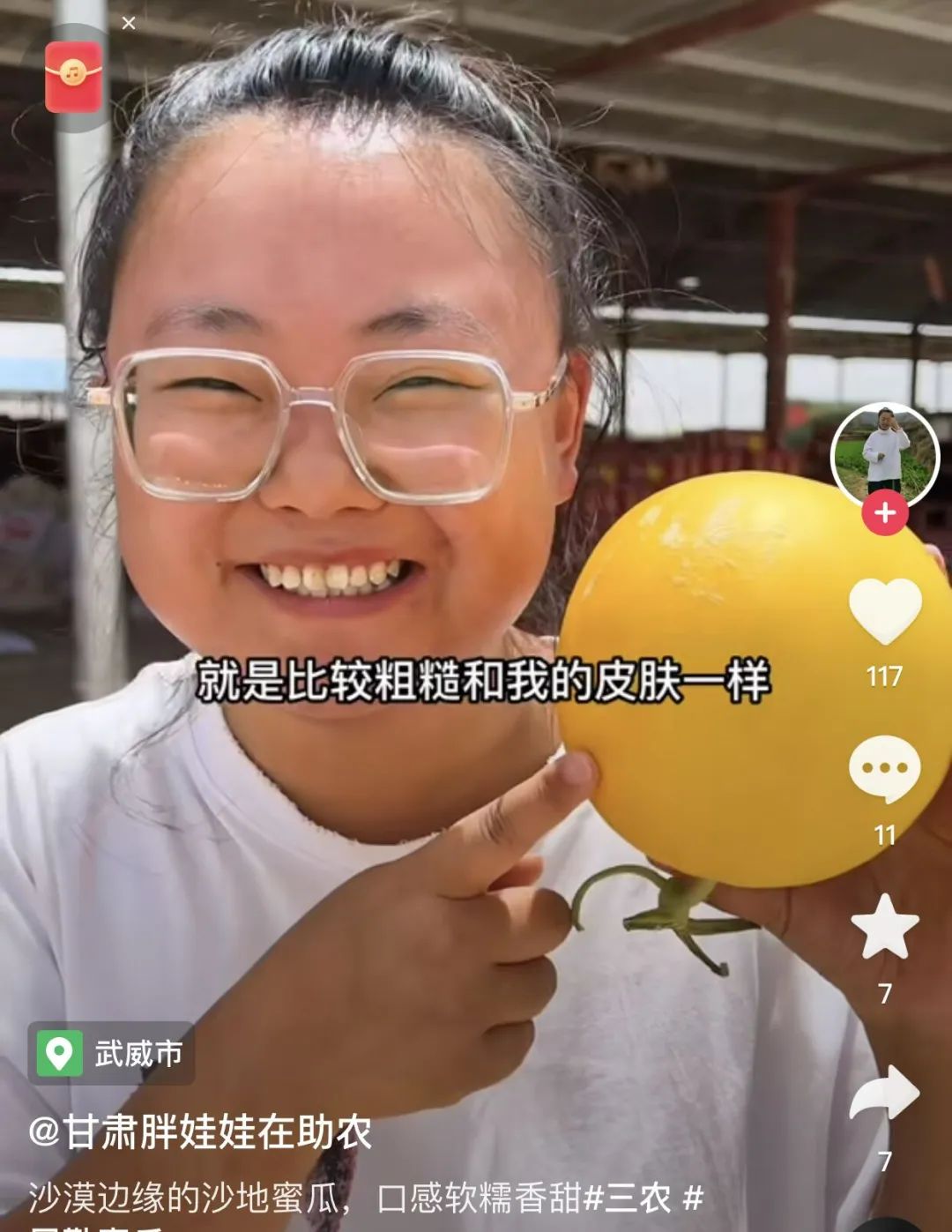Open the red envelope reward widget
This screenshot has height=1232, width=952.
coord(73,77)
